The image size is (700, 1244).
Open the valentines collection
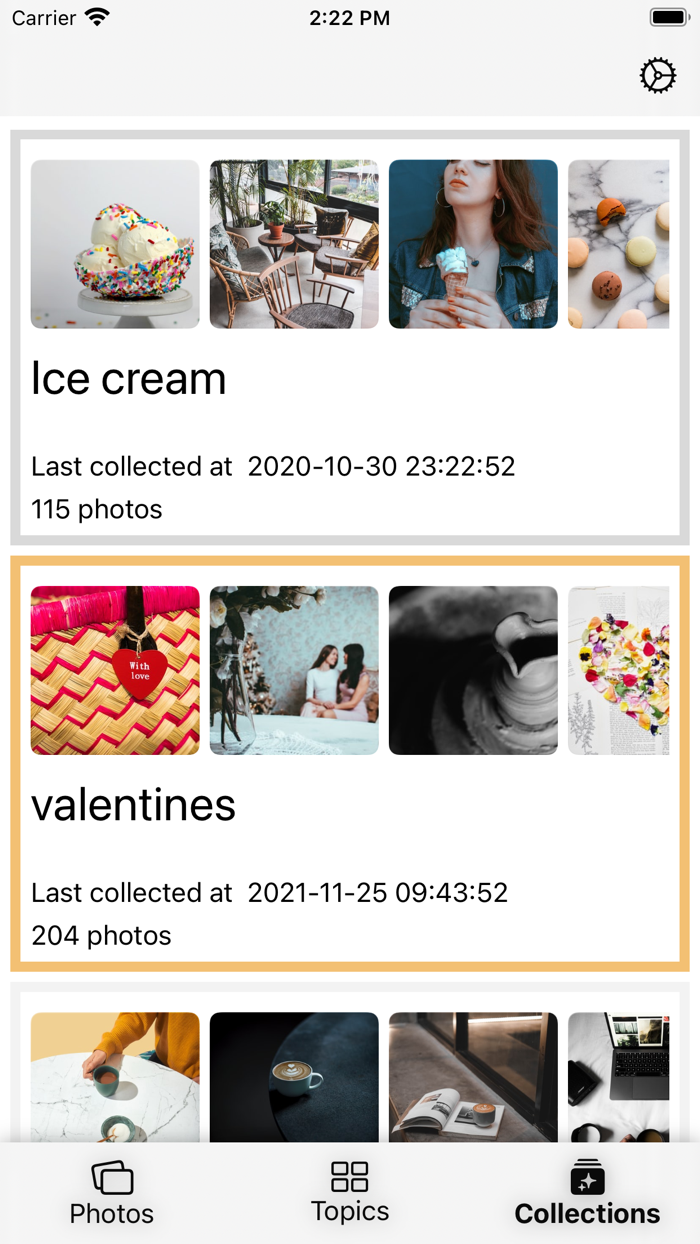(350, 806)
